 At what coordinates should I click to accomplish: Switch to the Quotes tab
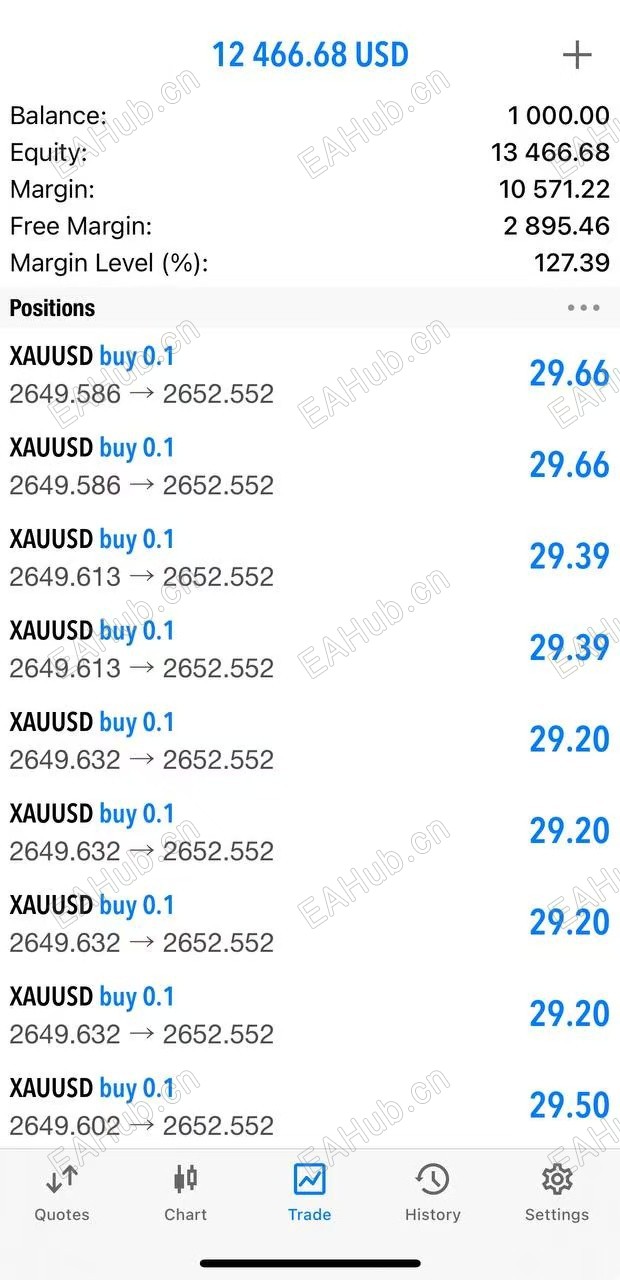pos(62,1193)
